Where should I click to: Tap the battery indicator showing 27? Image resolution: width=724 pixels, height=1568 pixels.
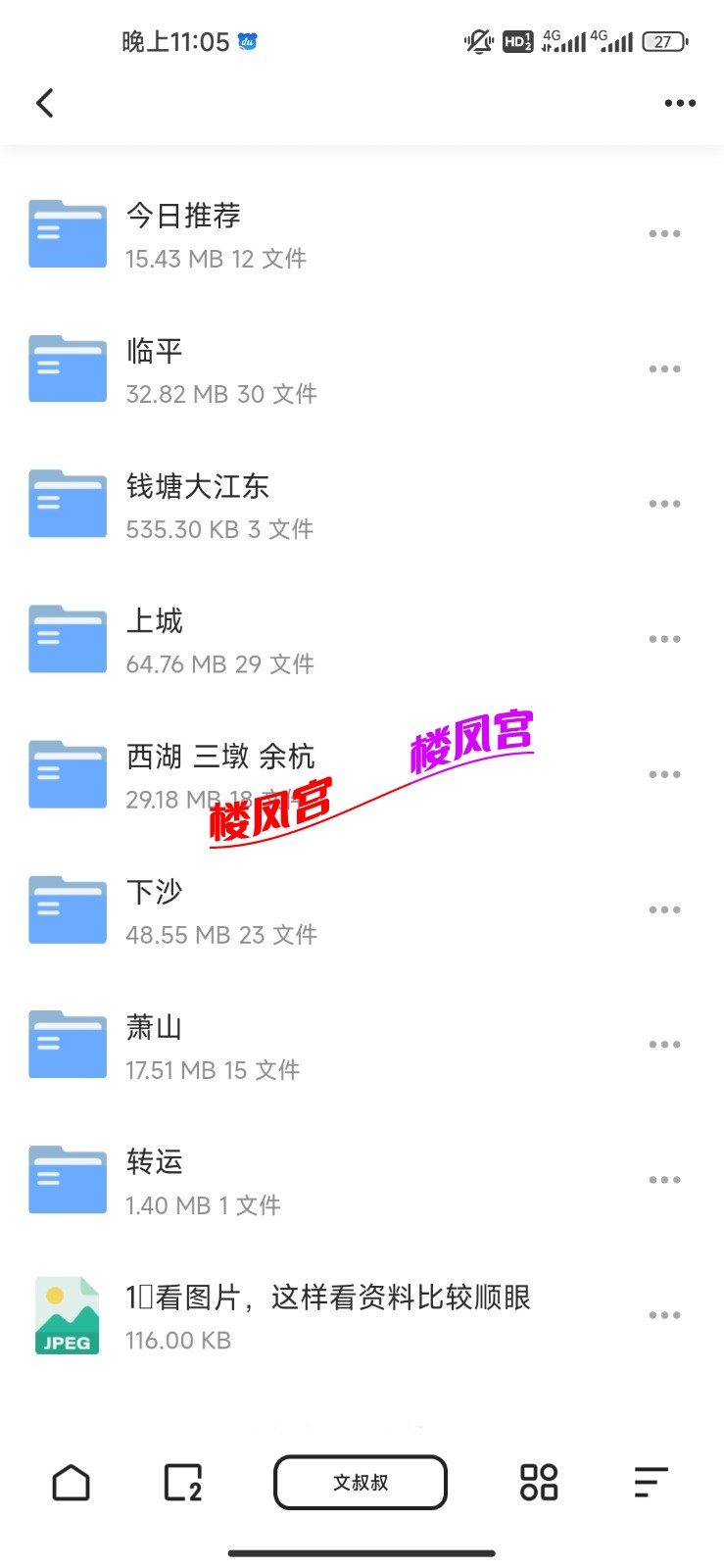(x=662, y=41)
